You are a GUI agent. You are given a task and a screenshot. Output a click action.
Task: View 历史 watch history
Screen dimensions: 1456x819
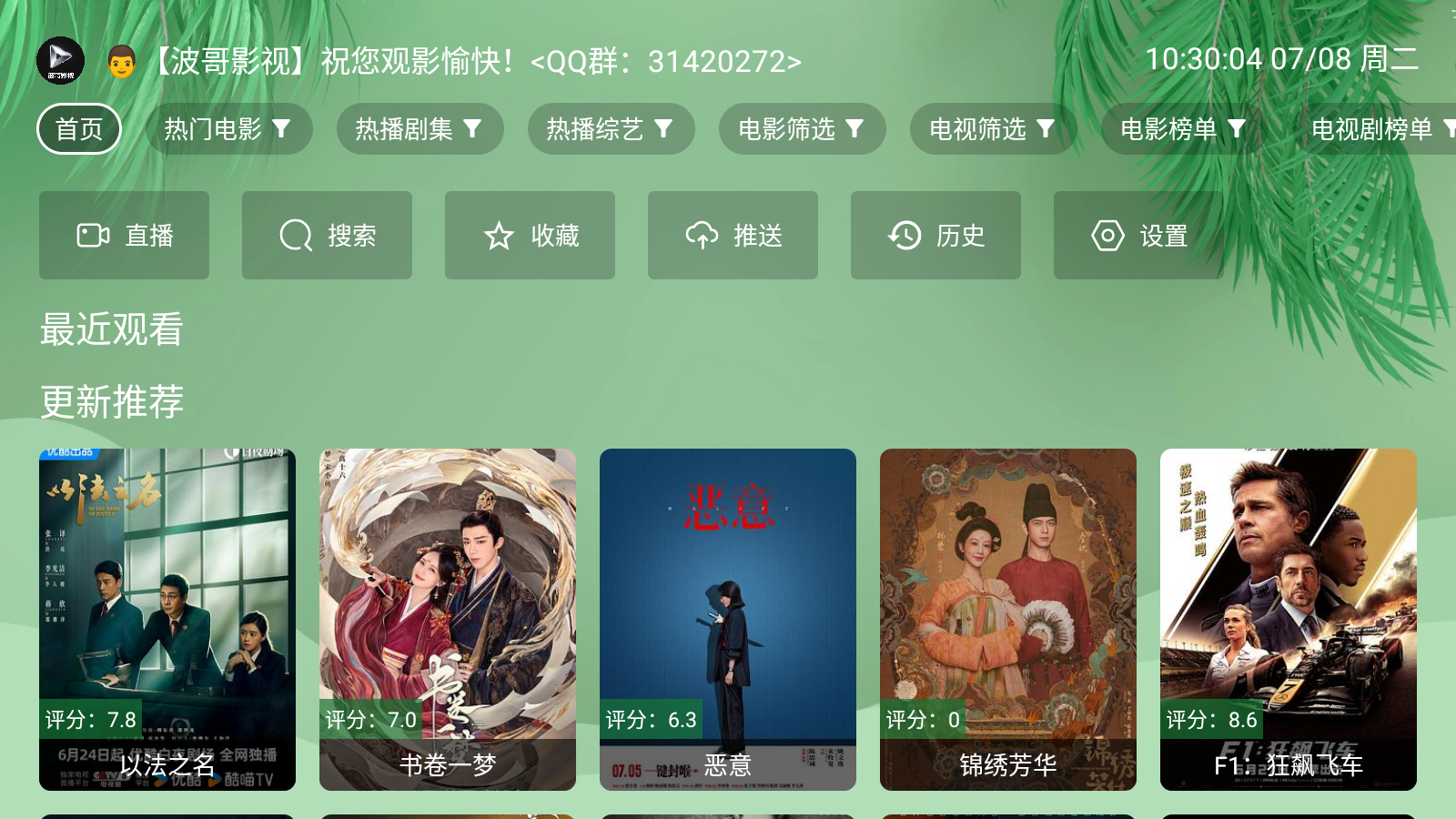[935, 236]
